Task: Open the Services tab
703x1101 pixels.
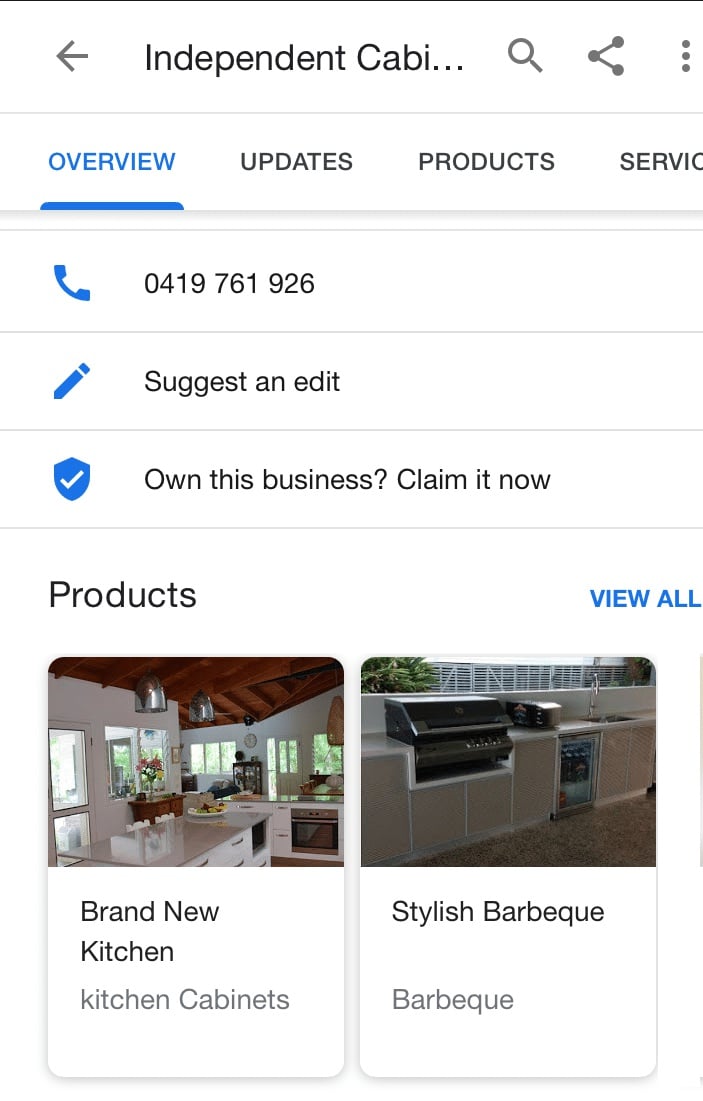Action: point(660,162)
